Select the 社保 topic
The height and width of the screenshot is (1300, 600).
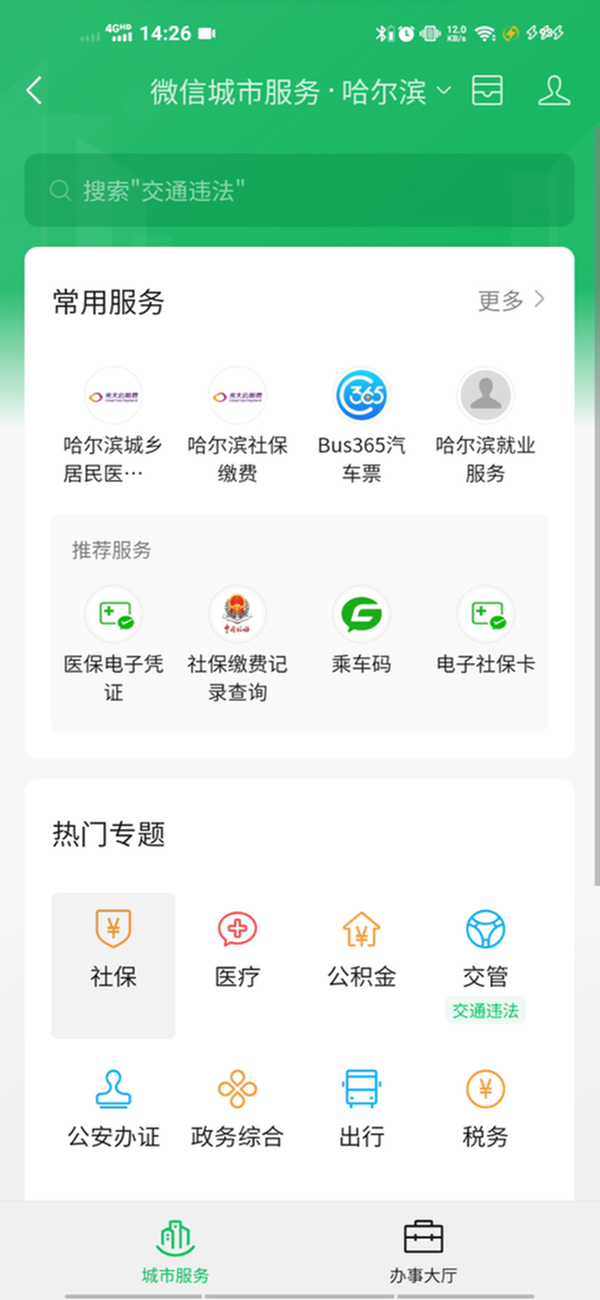[113, 950]
